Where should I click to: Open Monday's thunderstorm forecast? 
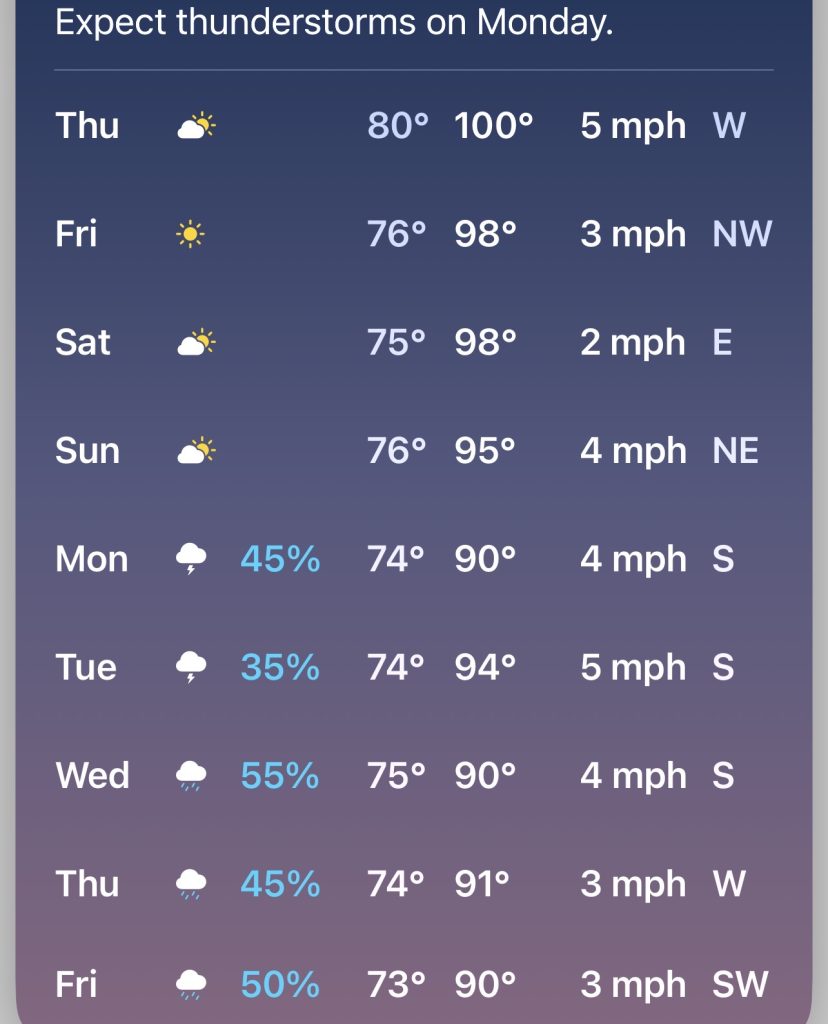point(414,558)
